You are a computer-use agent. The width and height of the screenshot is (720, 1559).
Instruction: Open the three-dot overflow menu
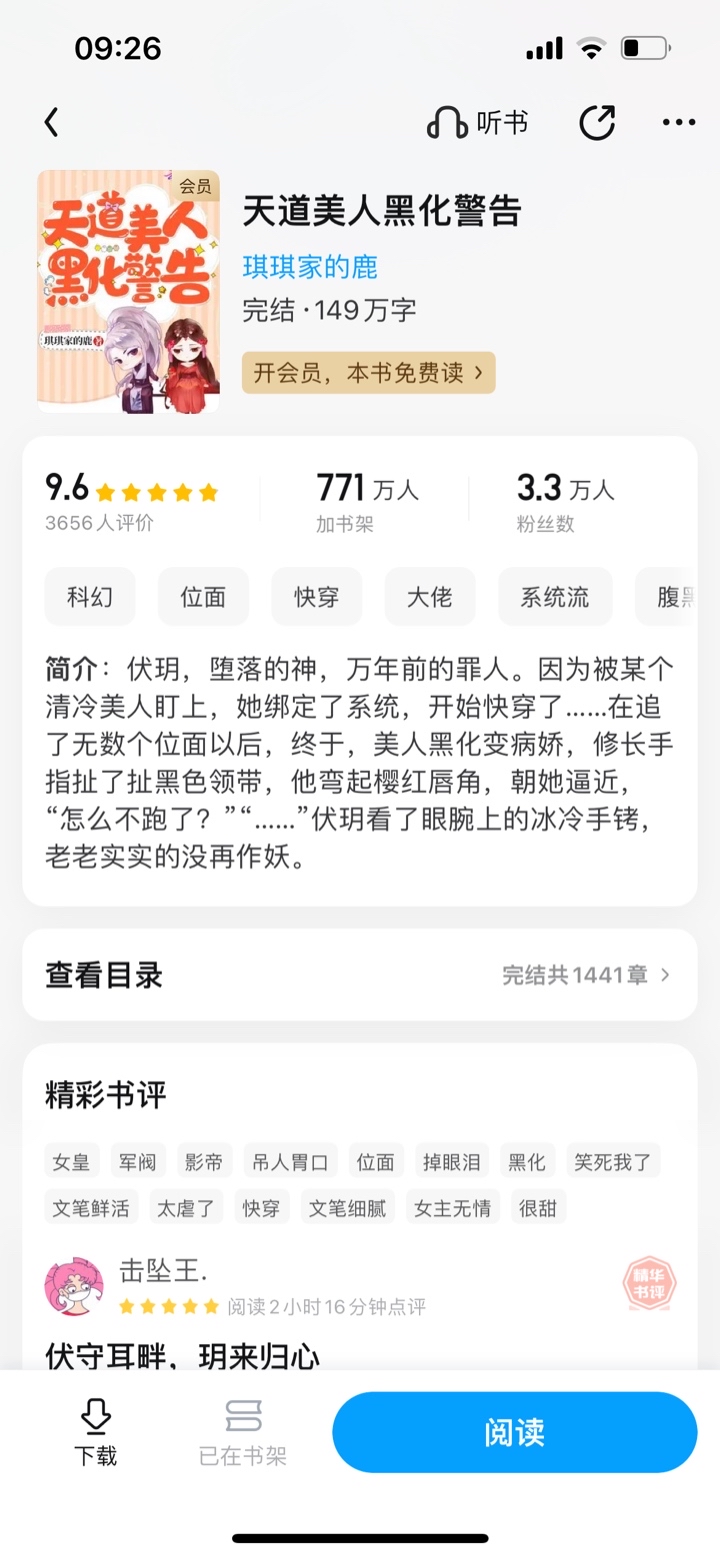point(679,123)
